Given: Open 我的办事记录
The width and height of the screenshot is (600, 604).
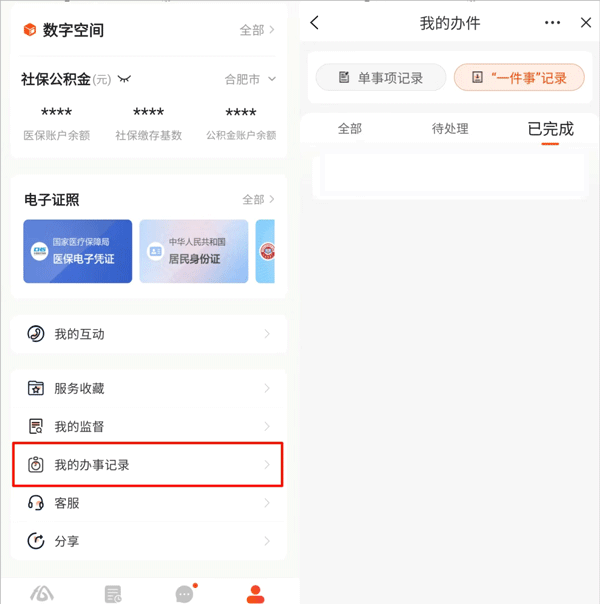Looking at the screenshot, I should point(148,465).
